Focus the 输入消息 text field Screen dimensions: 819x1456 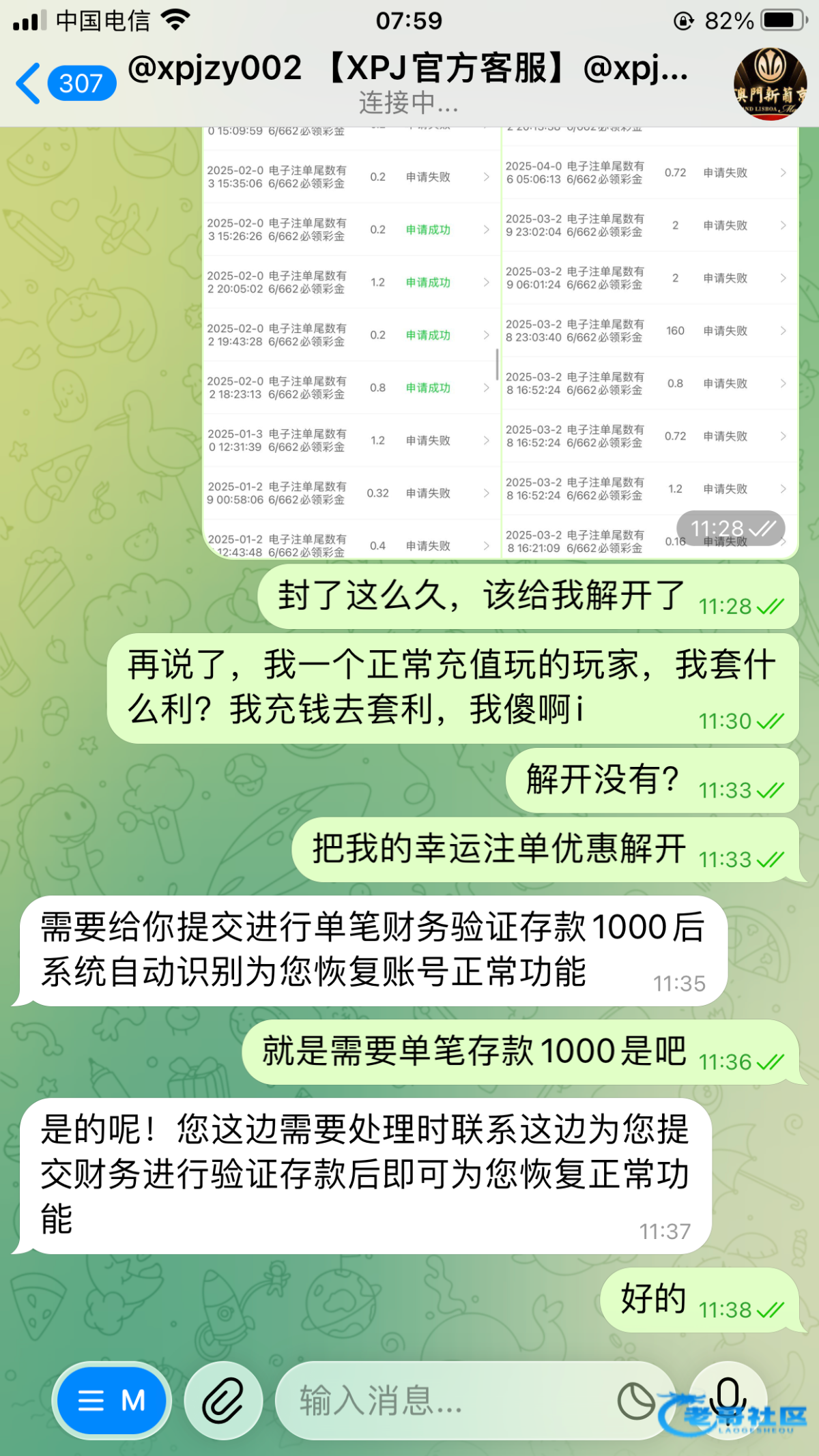click(444, 1401)
